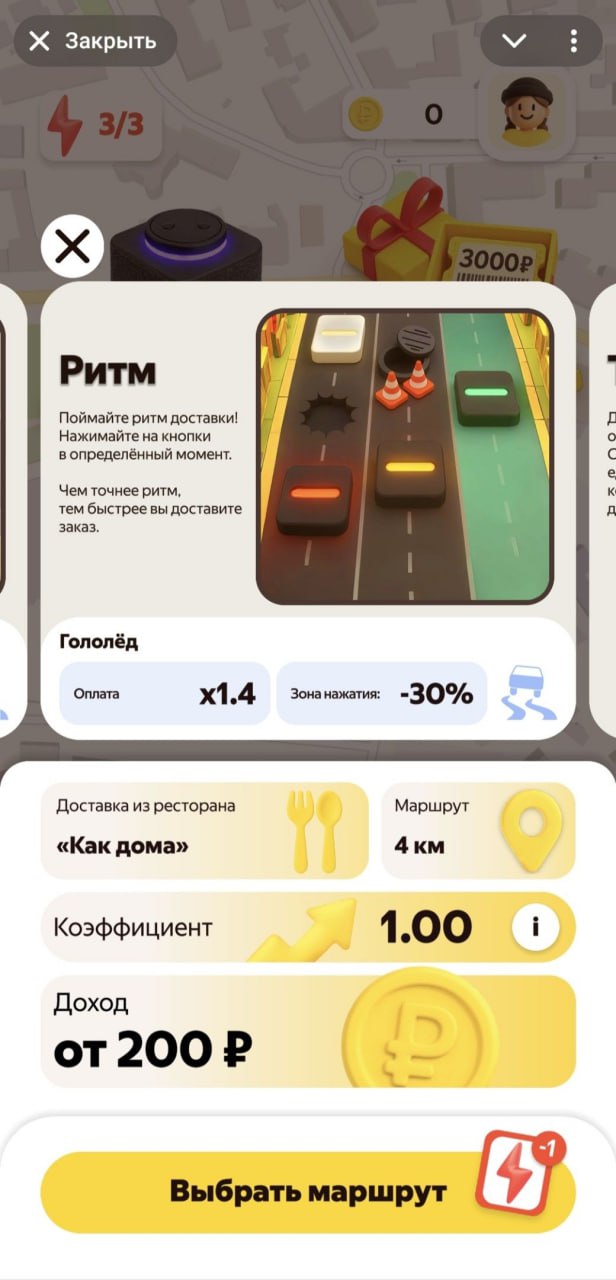Open the three-dot overflow menu
The image size is (616, 1280).
[x=573, y=41]
